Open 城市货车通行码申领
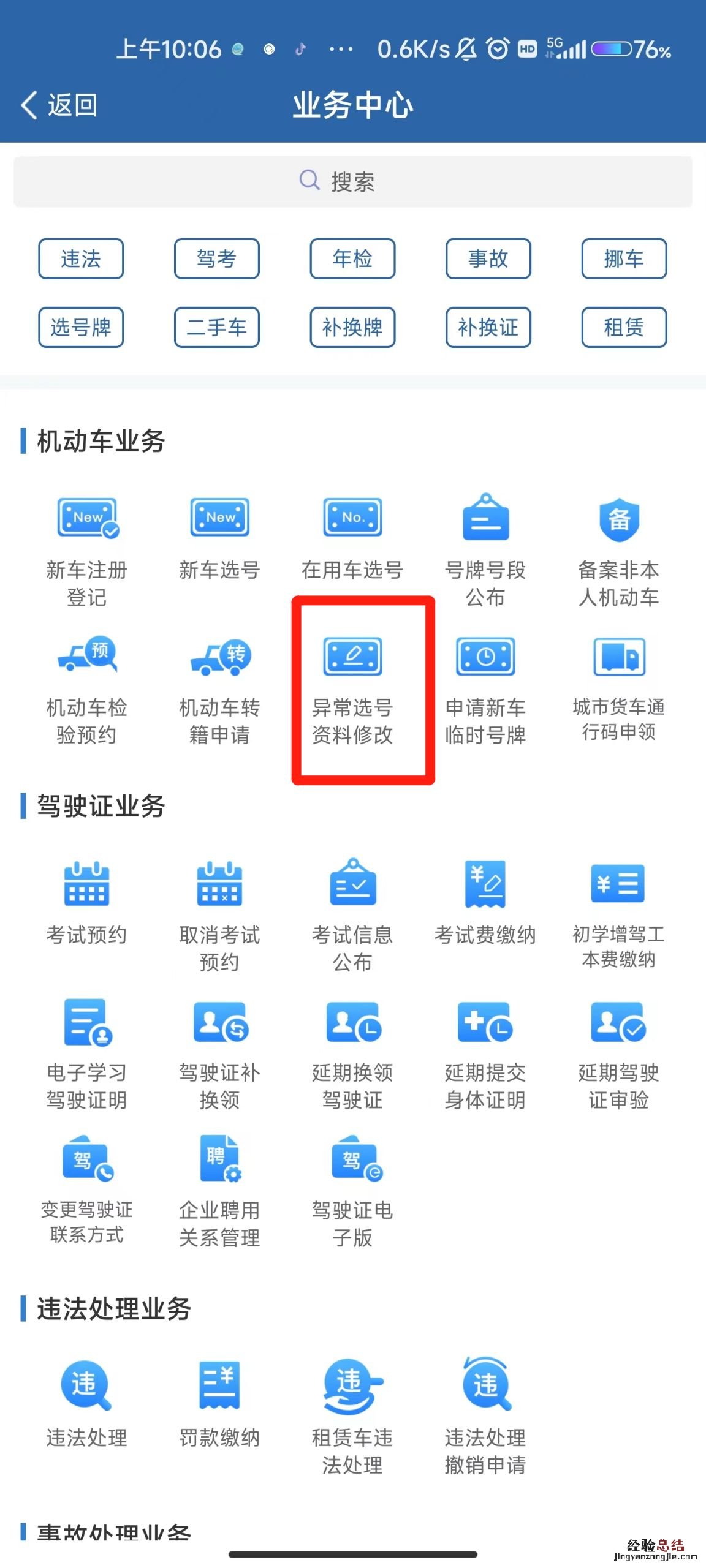 [619, 689]
